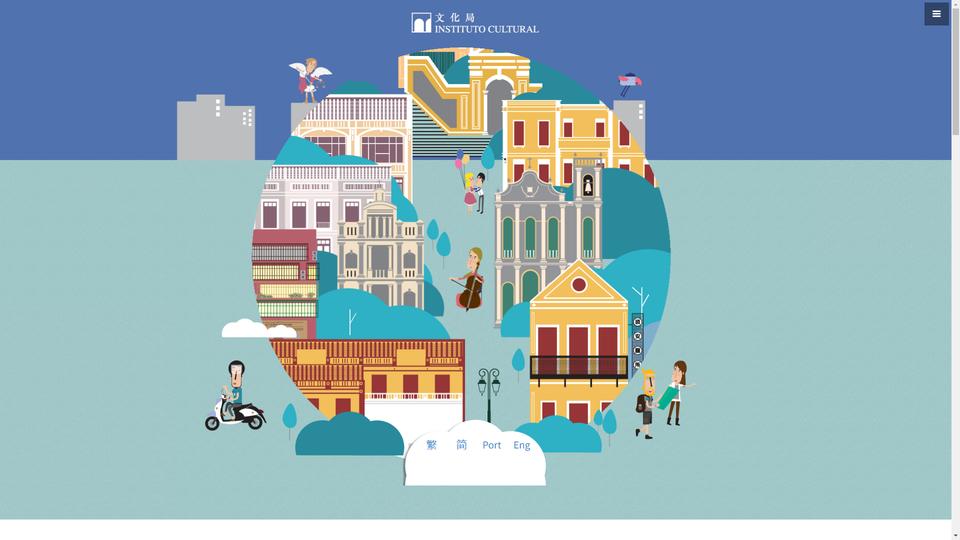Switch to the Port language option

tap(492, 445)
